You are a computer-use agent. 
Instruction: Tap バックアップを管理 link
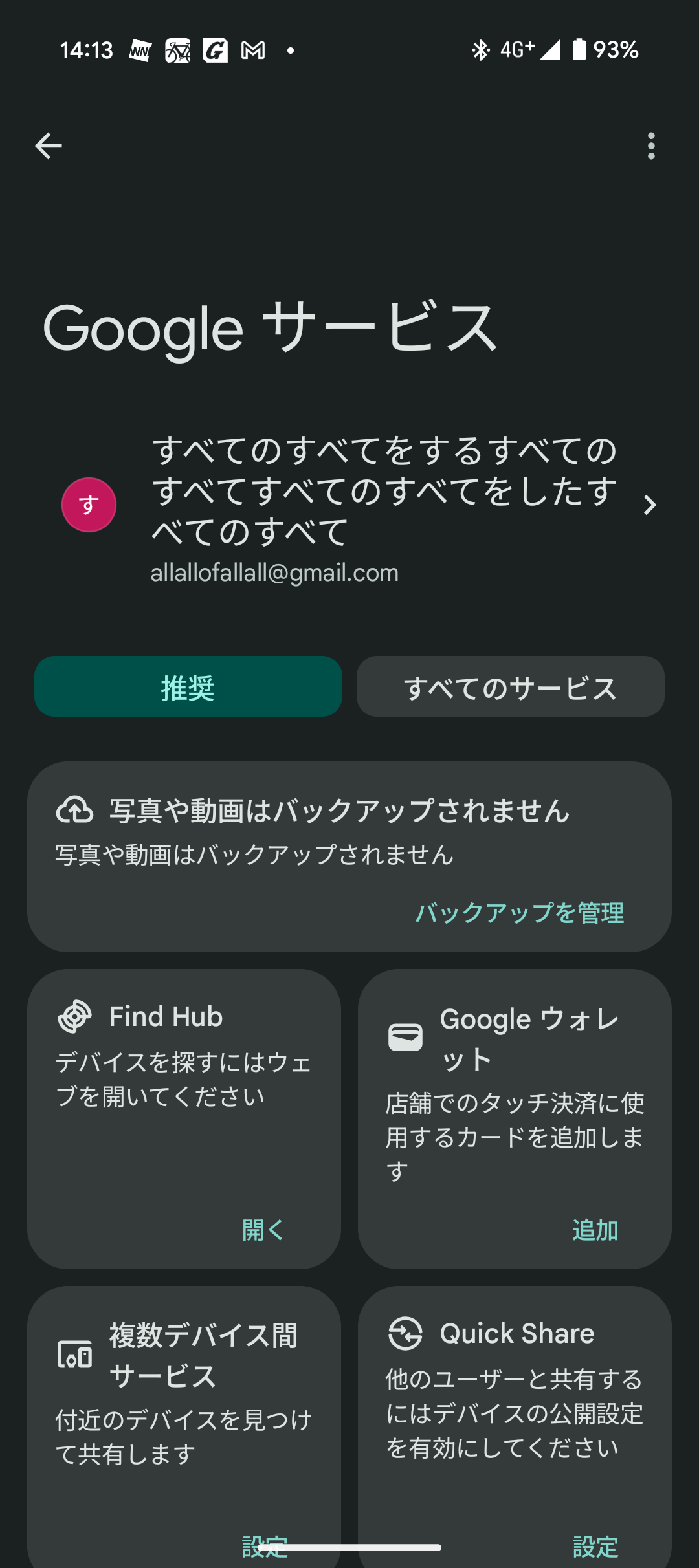[x=519, y=913]
